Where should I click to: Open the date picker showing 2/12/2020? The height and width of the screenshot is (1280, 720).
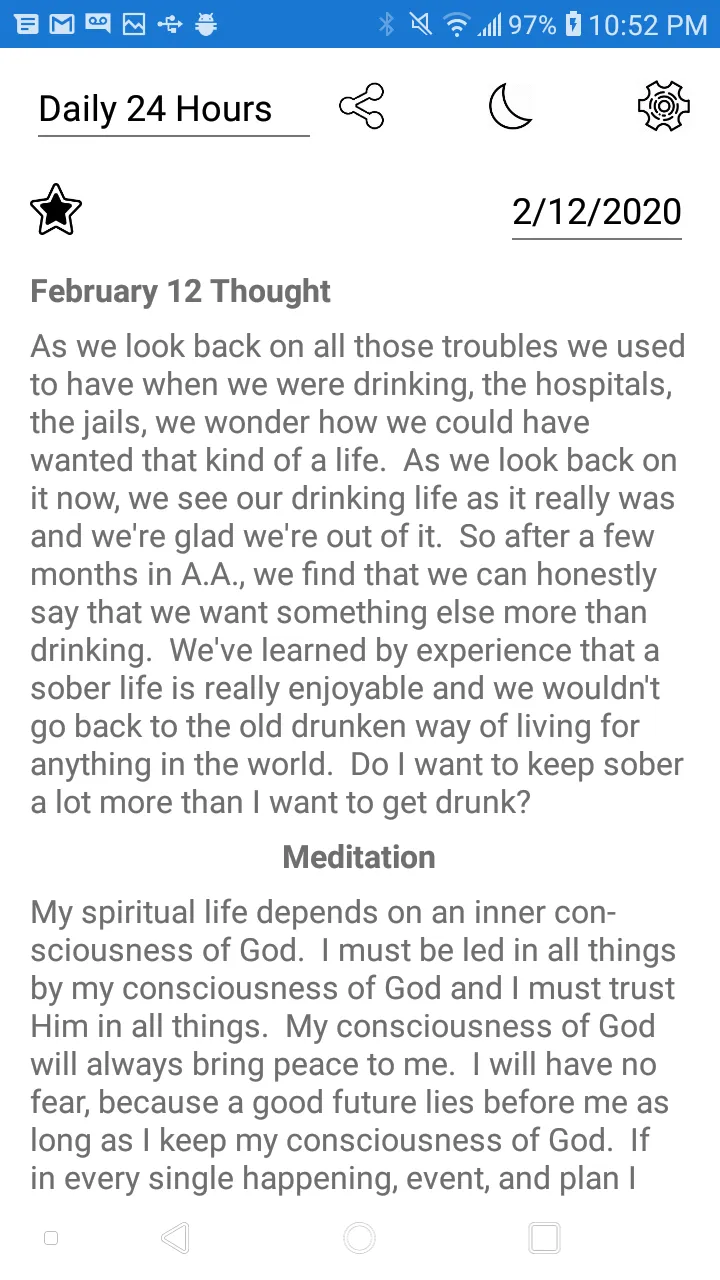[x=597, y=212]
